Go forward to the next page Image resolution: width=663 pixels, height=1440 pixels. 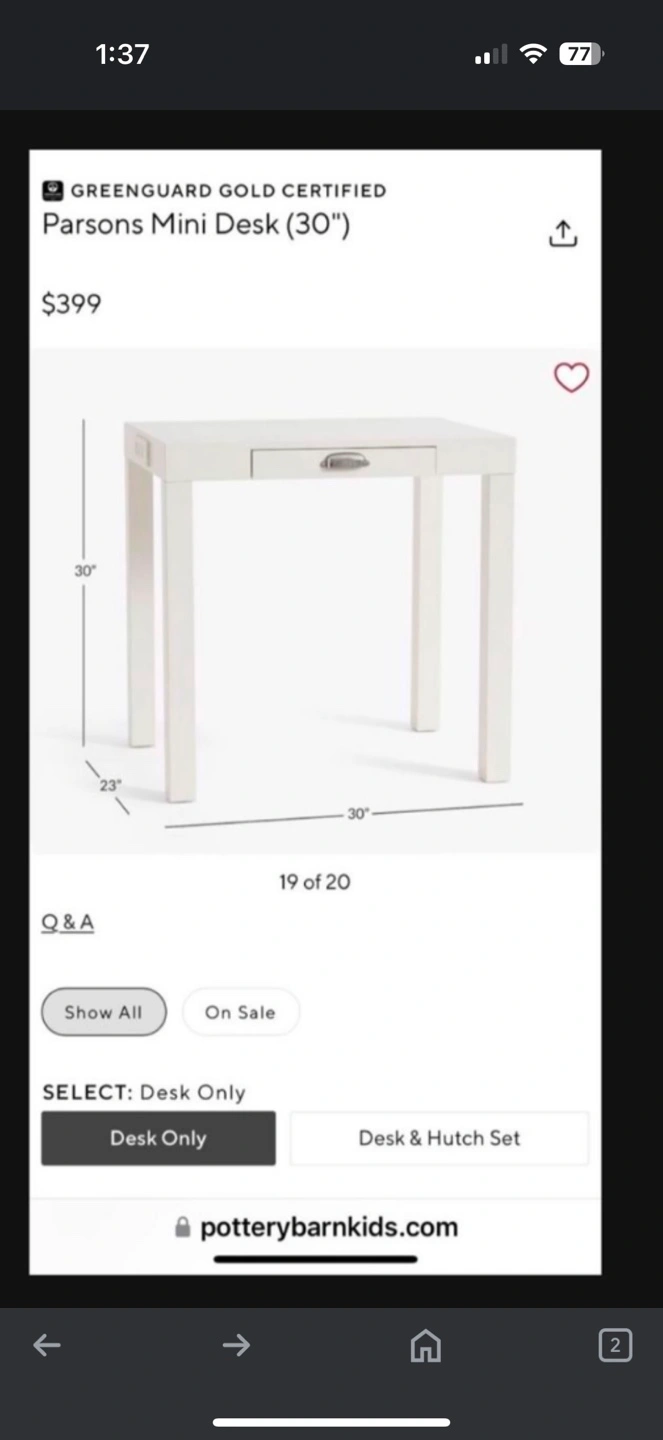click(x=236, y=1345)
